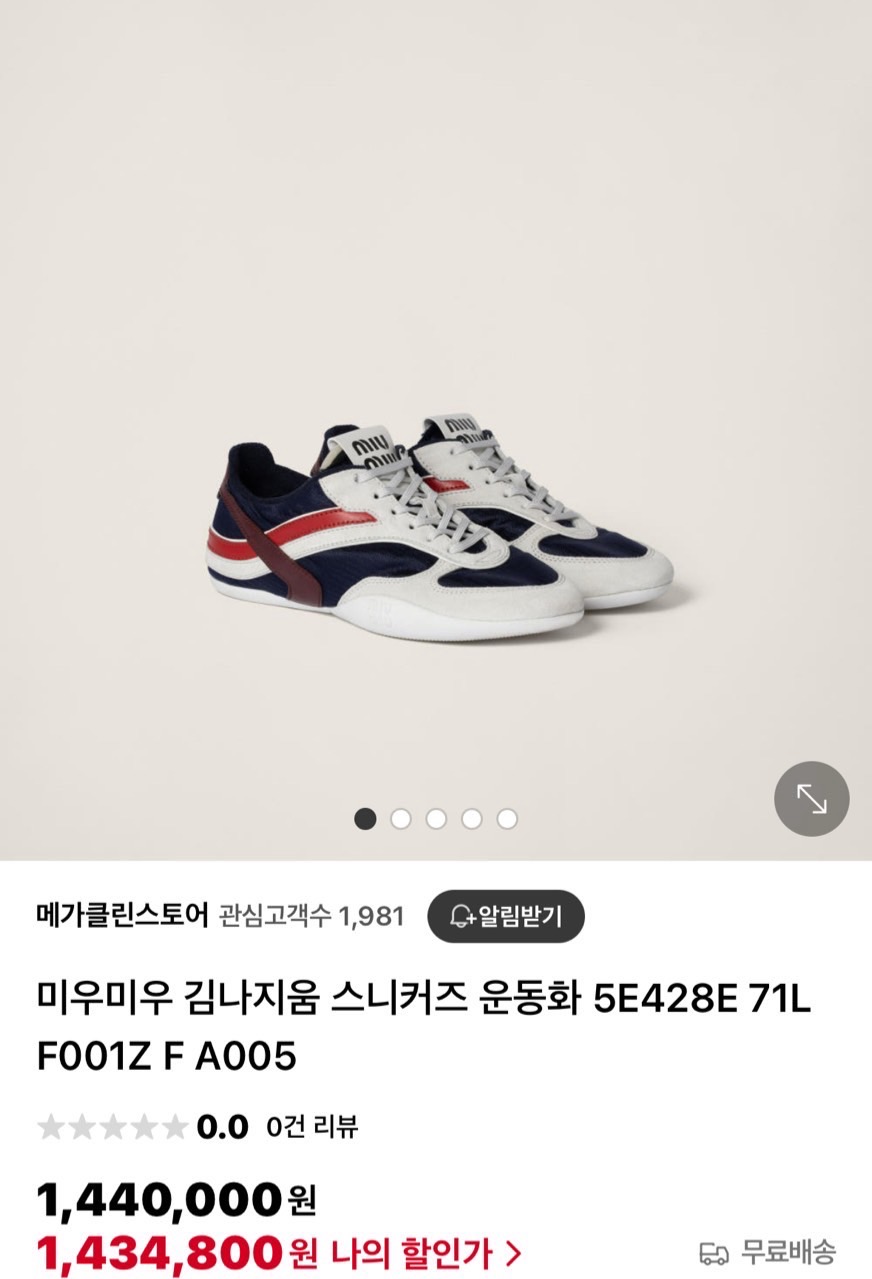872x1279 pixels.
Task: Open the 0건 리뷰 reviews
Action: tap(312, 1127)
